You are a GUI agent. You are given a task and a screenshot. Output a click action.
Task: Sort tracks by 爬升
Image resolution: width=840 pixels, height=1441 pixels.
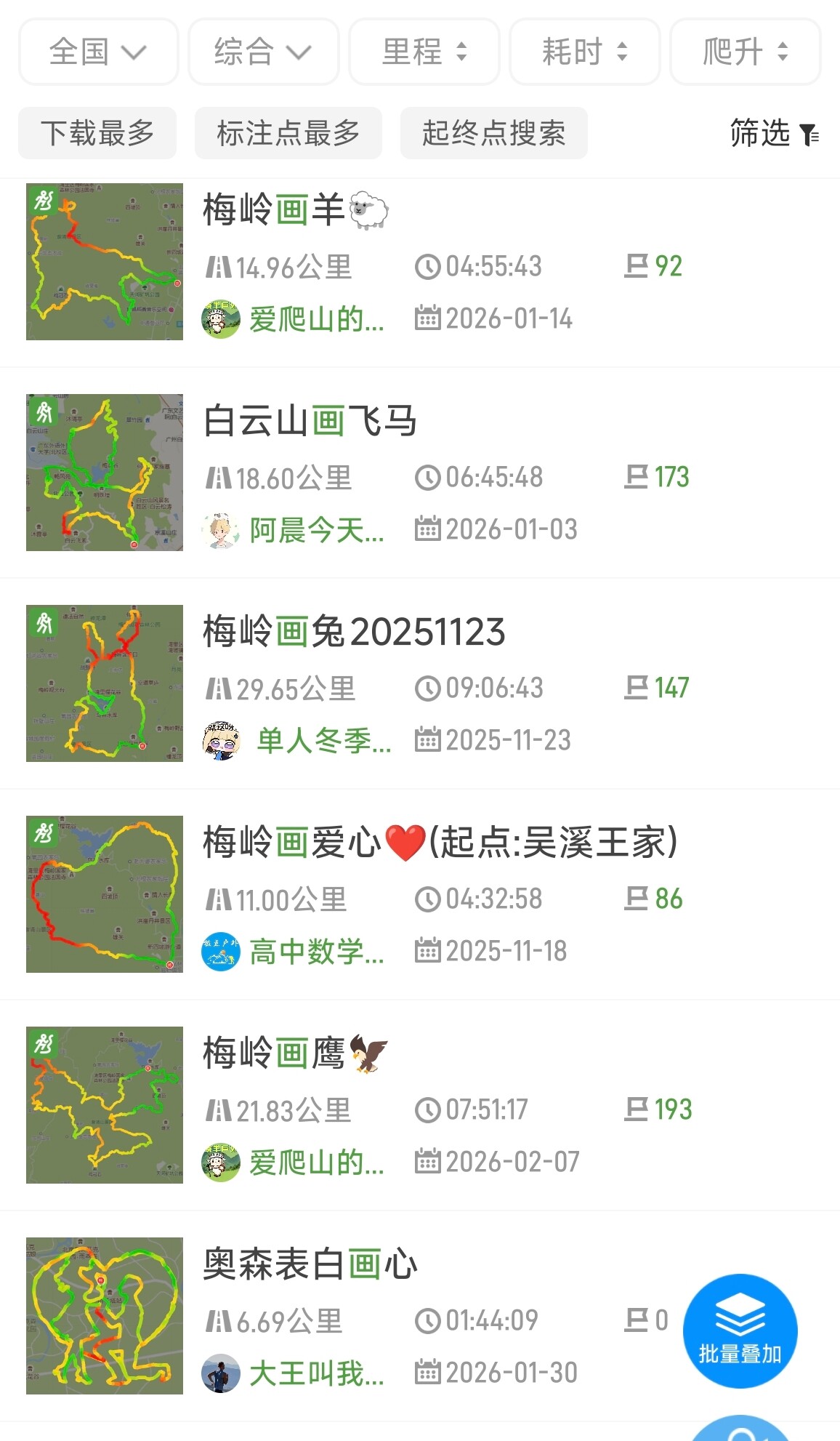(x=745, y=52)
